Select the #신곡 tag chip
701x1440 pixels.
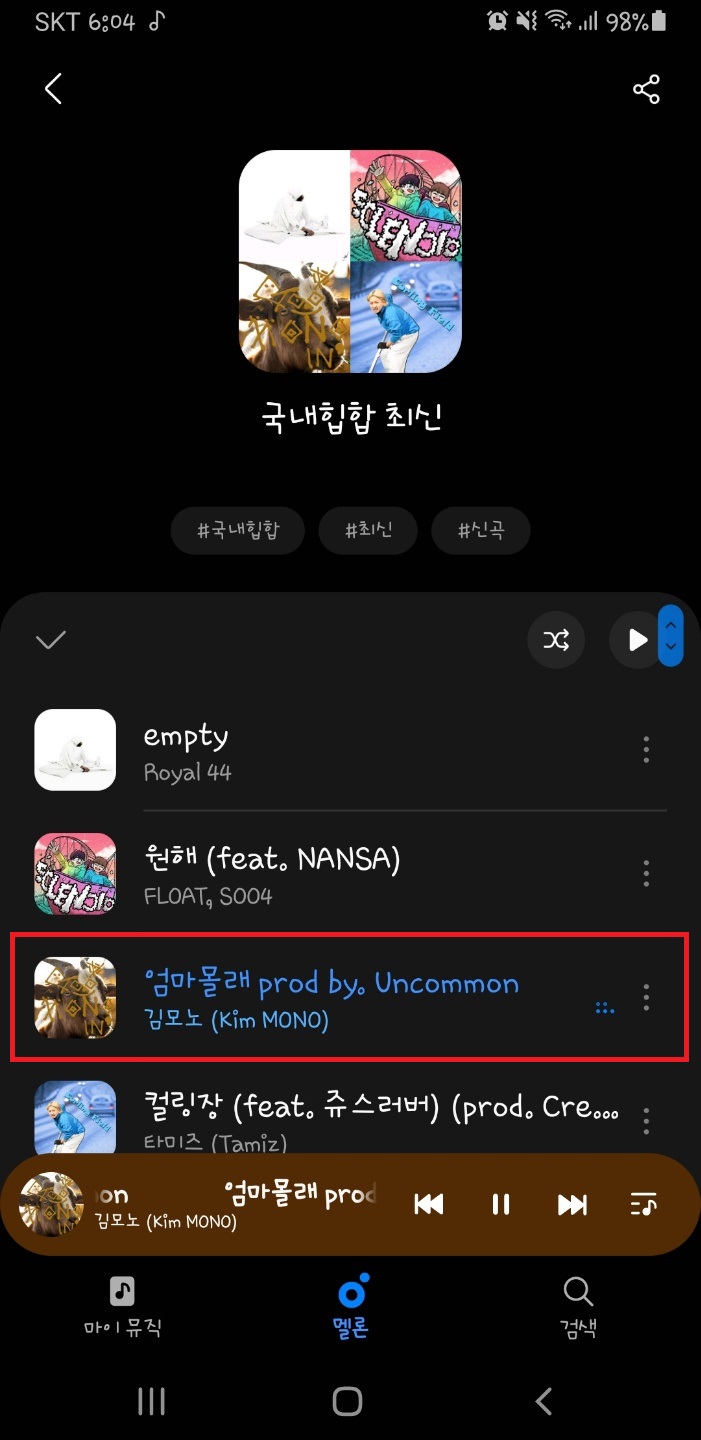tap(480, 530)
